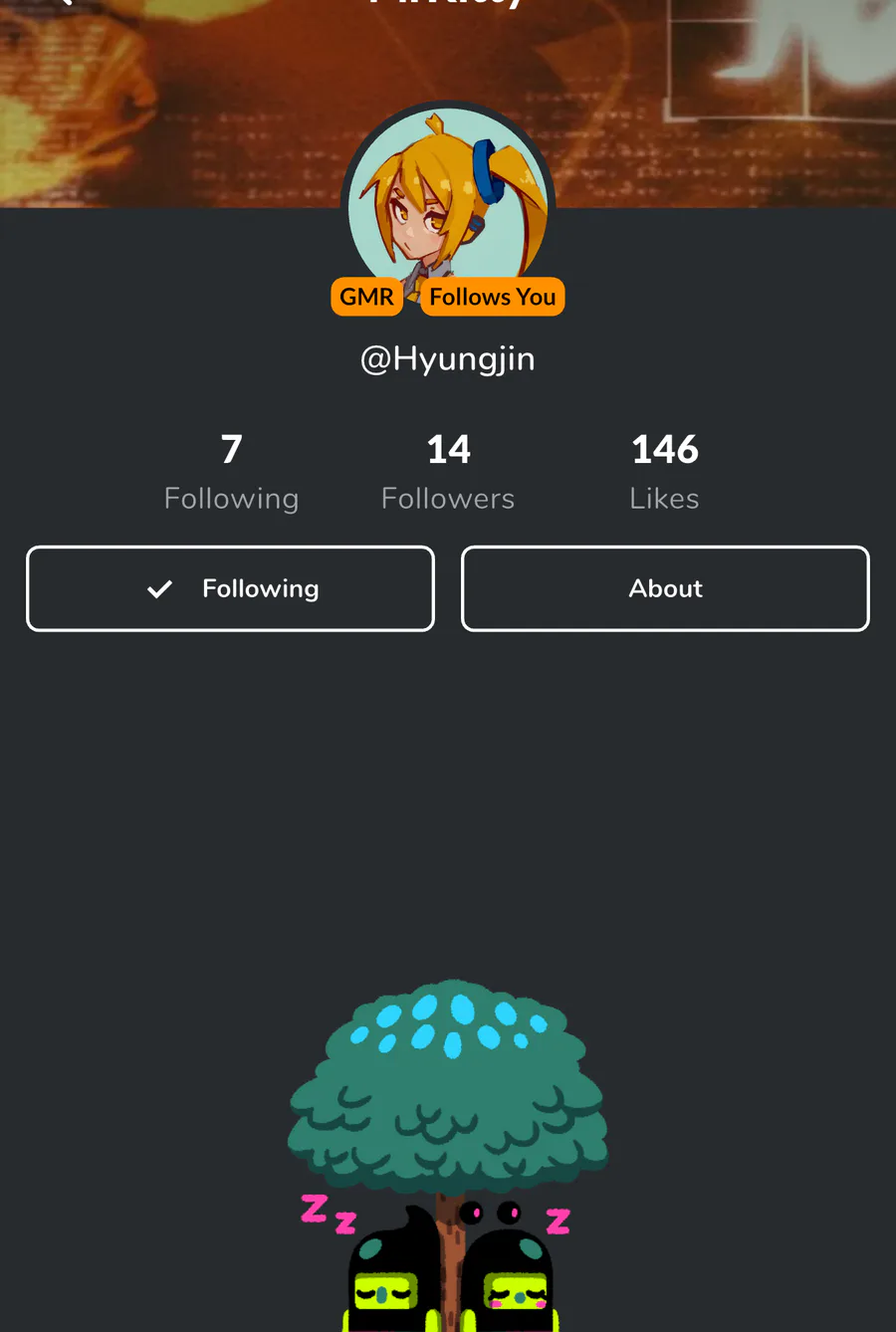
Task: View the 7 Following list
Action: point(231,472)
